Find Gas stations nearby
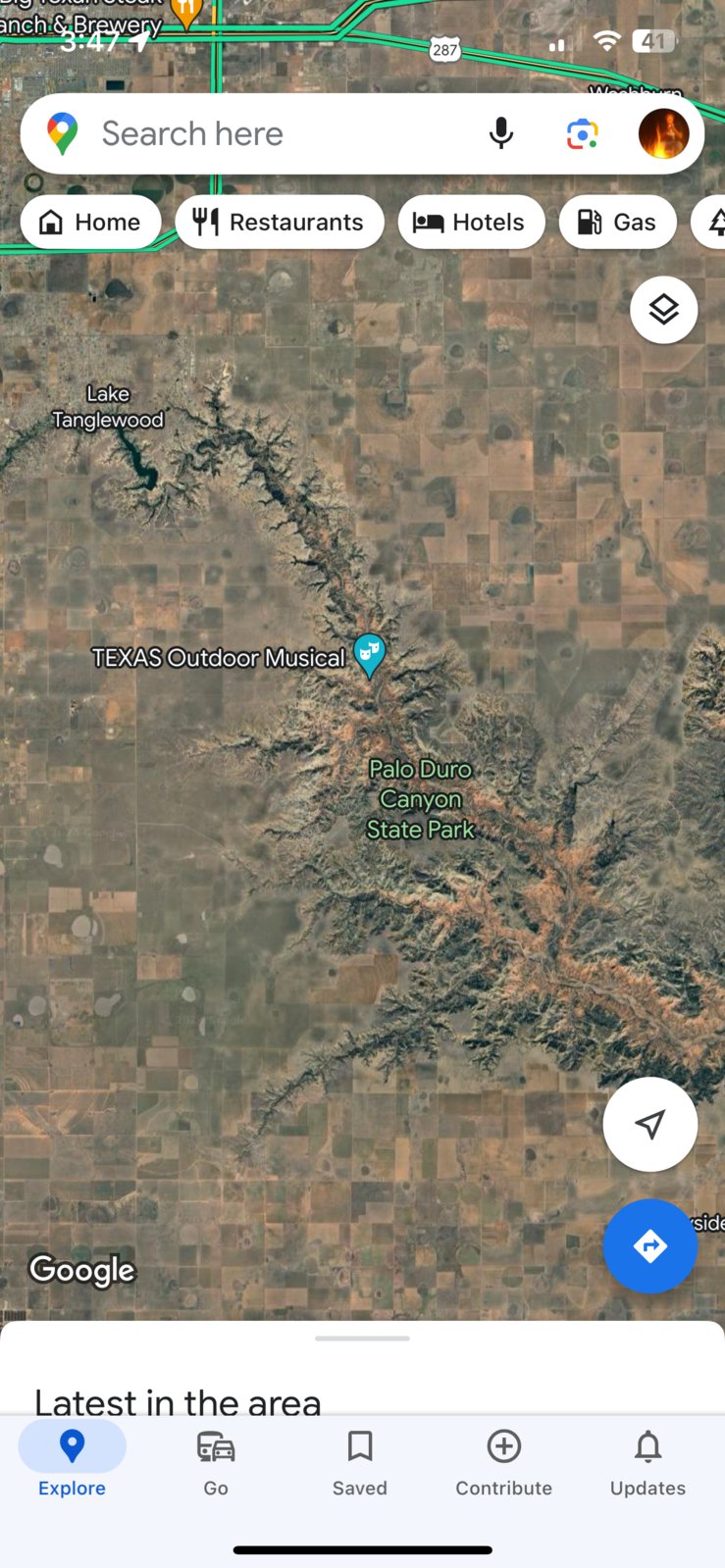Screen dimensions: 725x1568 pos(617,223)
